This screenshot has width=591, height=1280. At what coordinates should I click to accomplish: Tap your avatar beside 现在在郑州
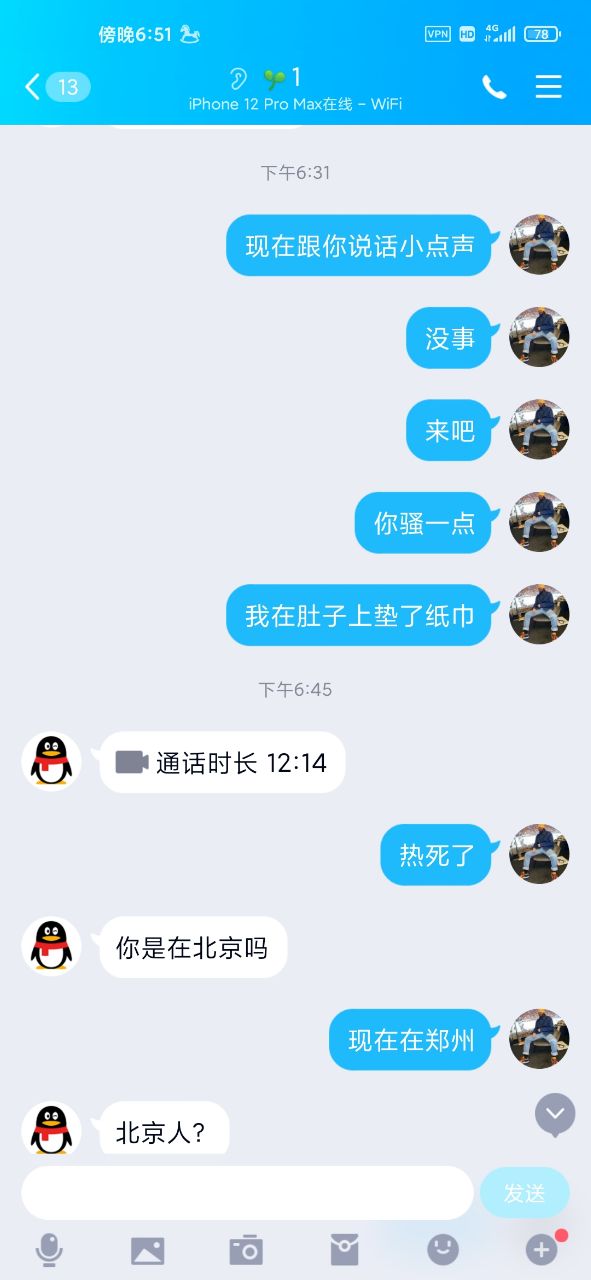(x=540, y=1038)
